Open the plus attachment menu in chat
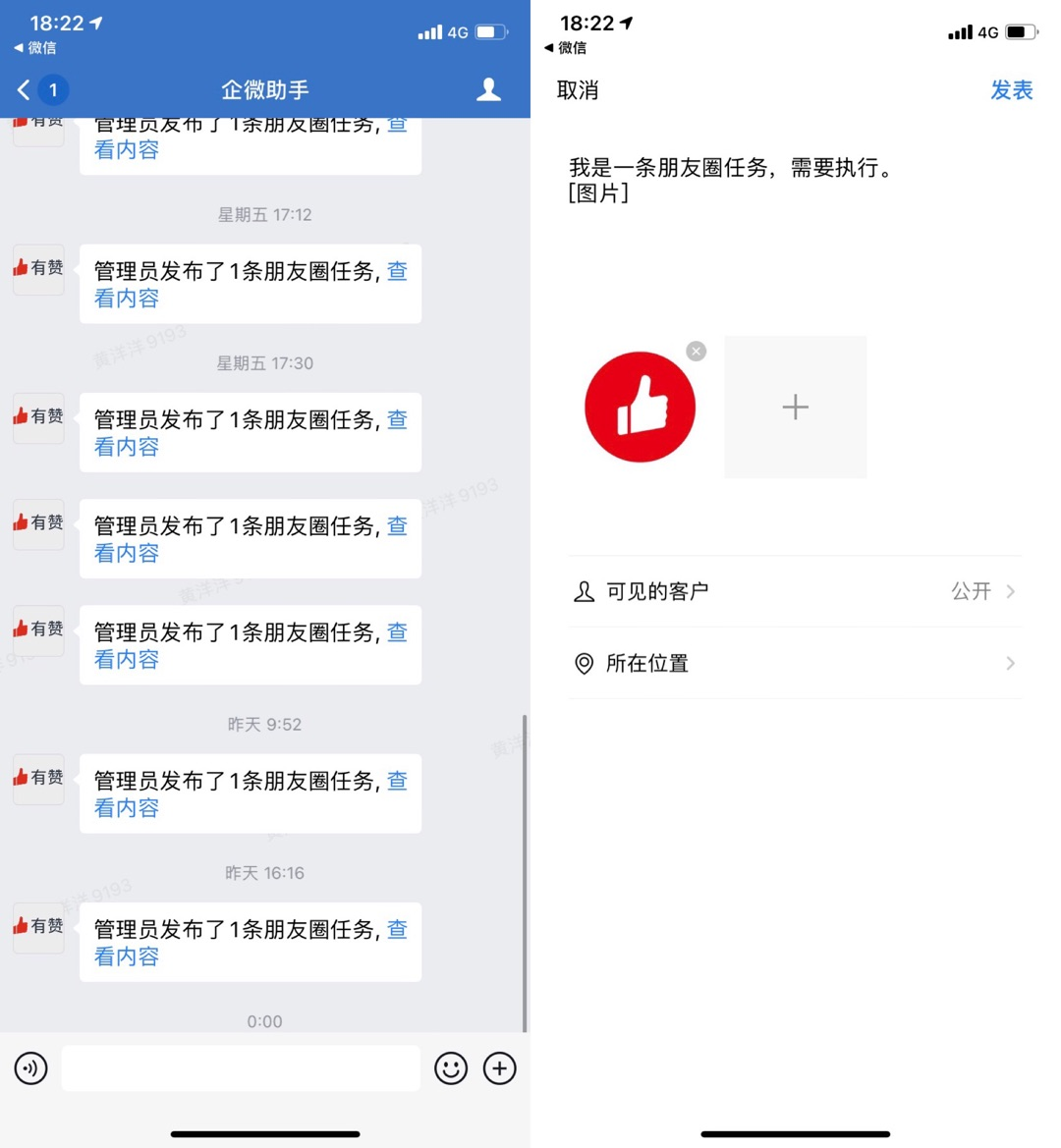Screen dimensions: 1061x1148 click(500, 1068)
